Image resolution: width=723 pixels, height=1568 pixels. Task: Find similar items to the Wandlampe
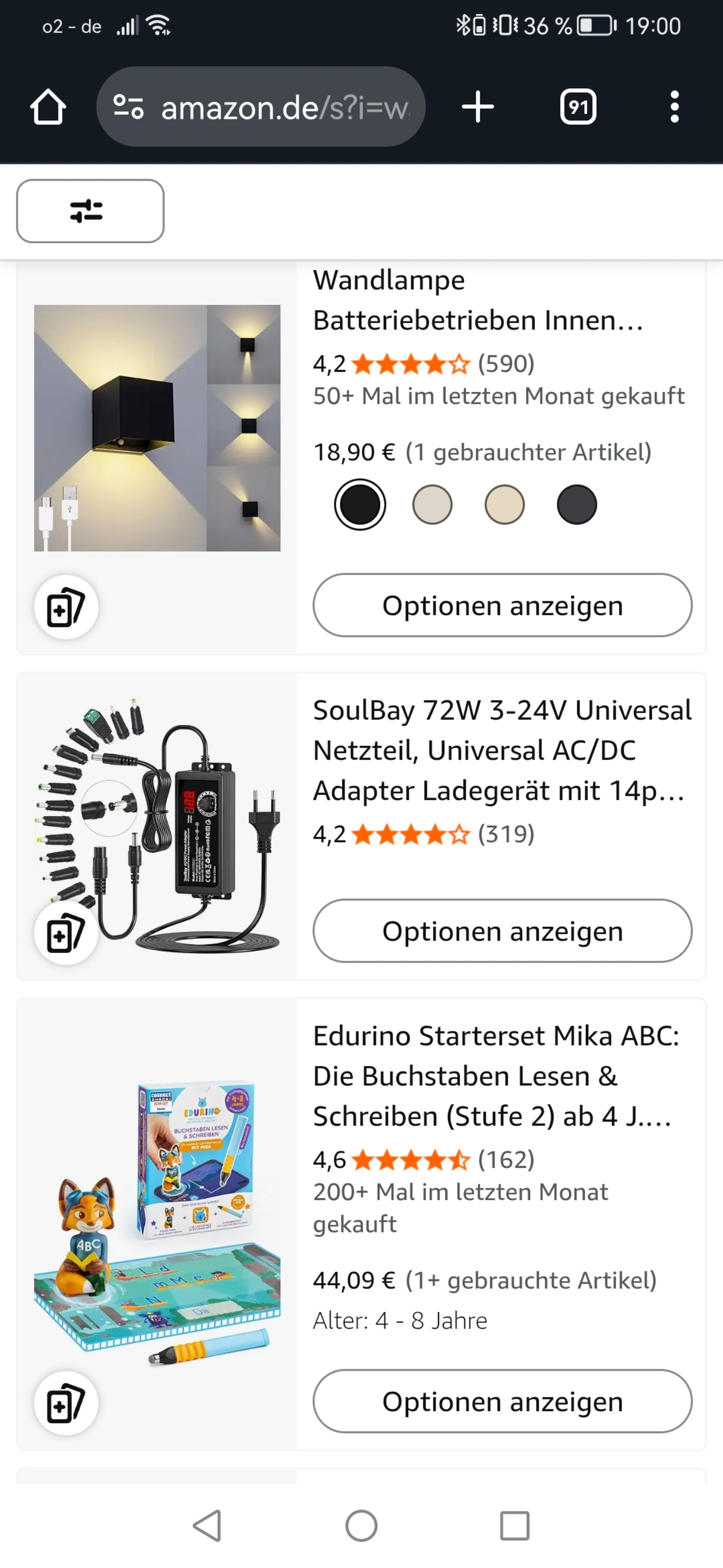pyautogui.click(x=66, y=607)
